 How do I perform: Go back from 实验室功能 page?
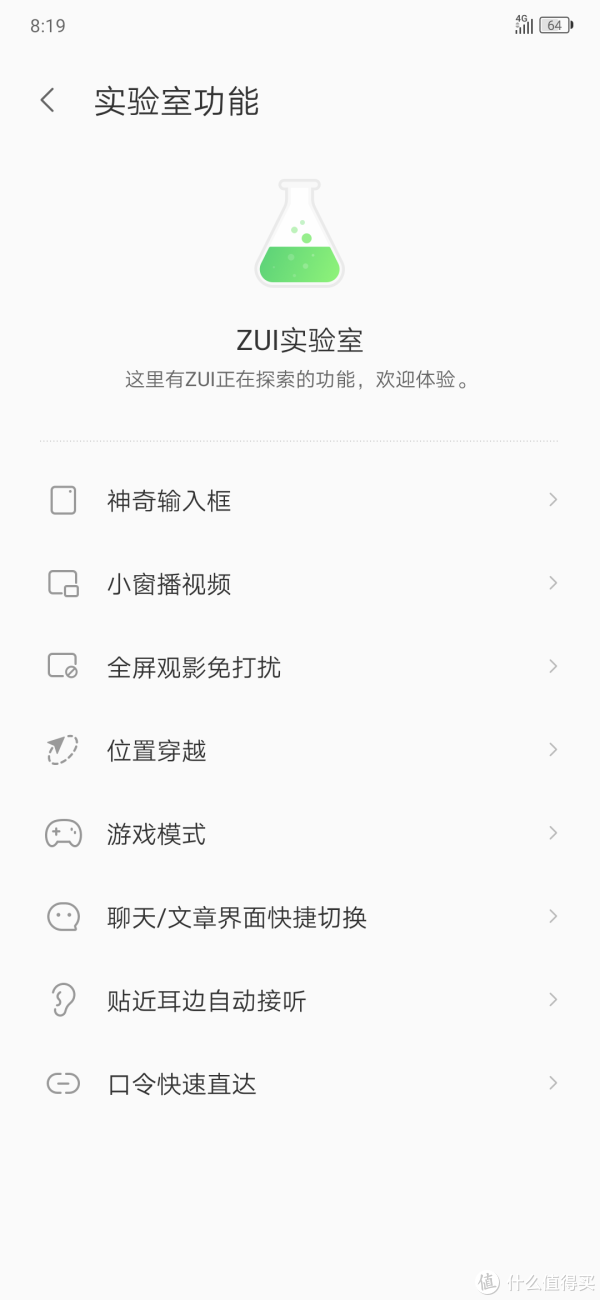pos(47,101)
